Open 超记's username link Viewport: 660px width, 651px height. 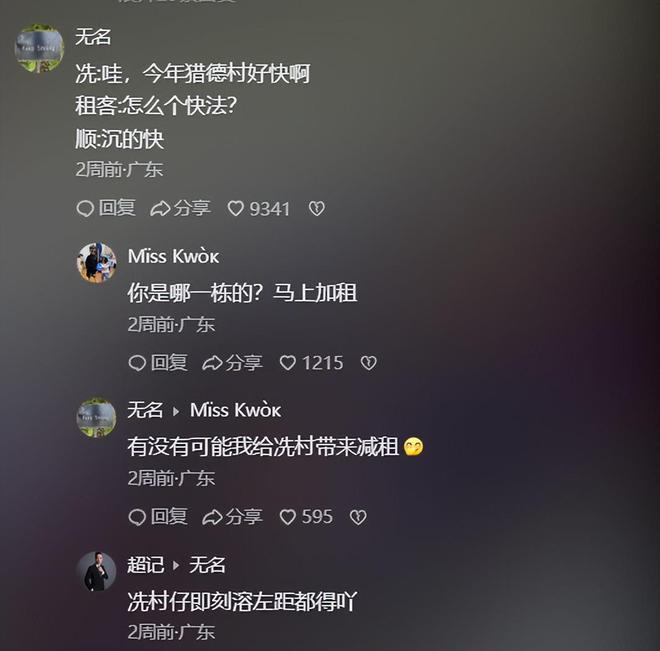coord(146,565)
